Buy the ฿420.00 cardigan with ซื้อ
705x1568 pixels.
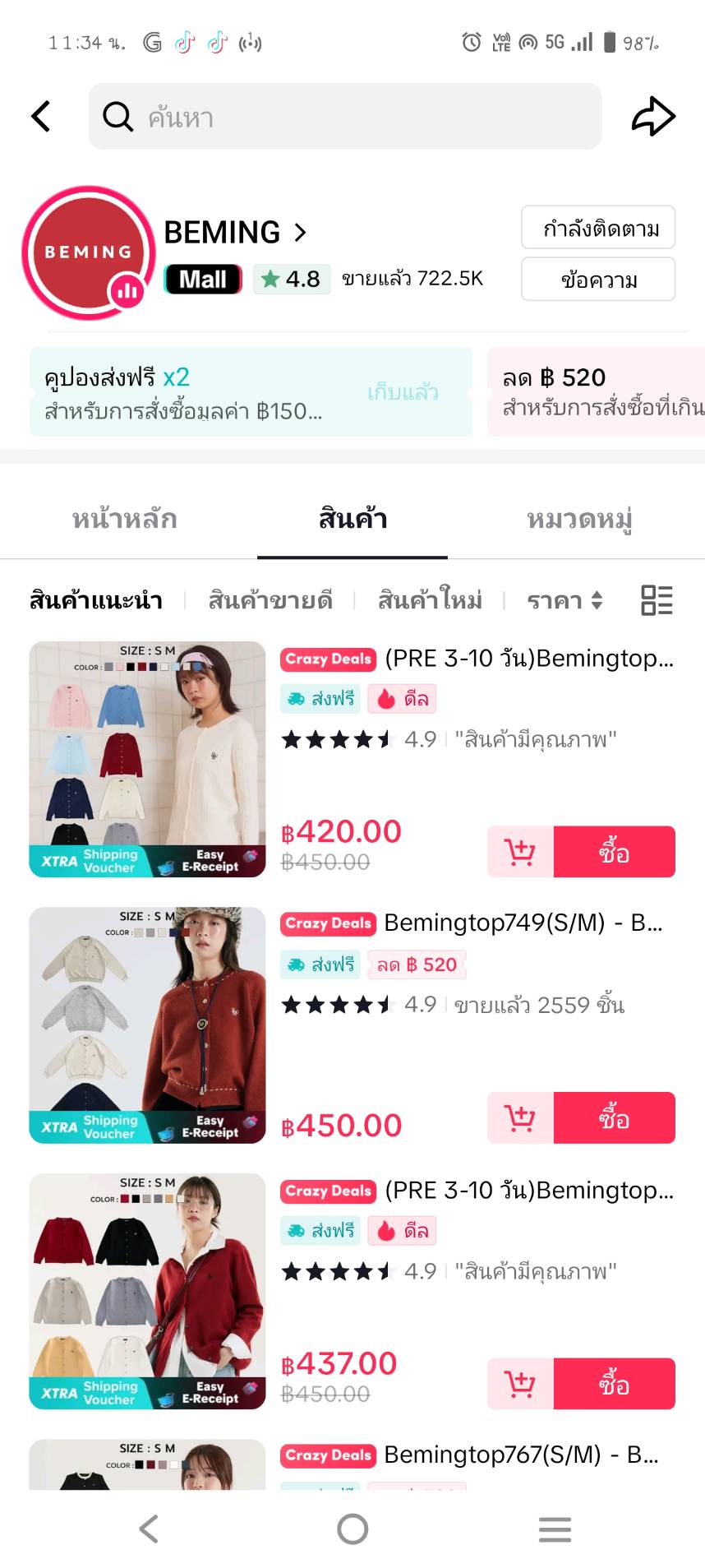click(614, 852)
